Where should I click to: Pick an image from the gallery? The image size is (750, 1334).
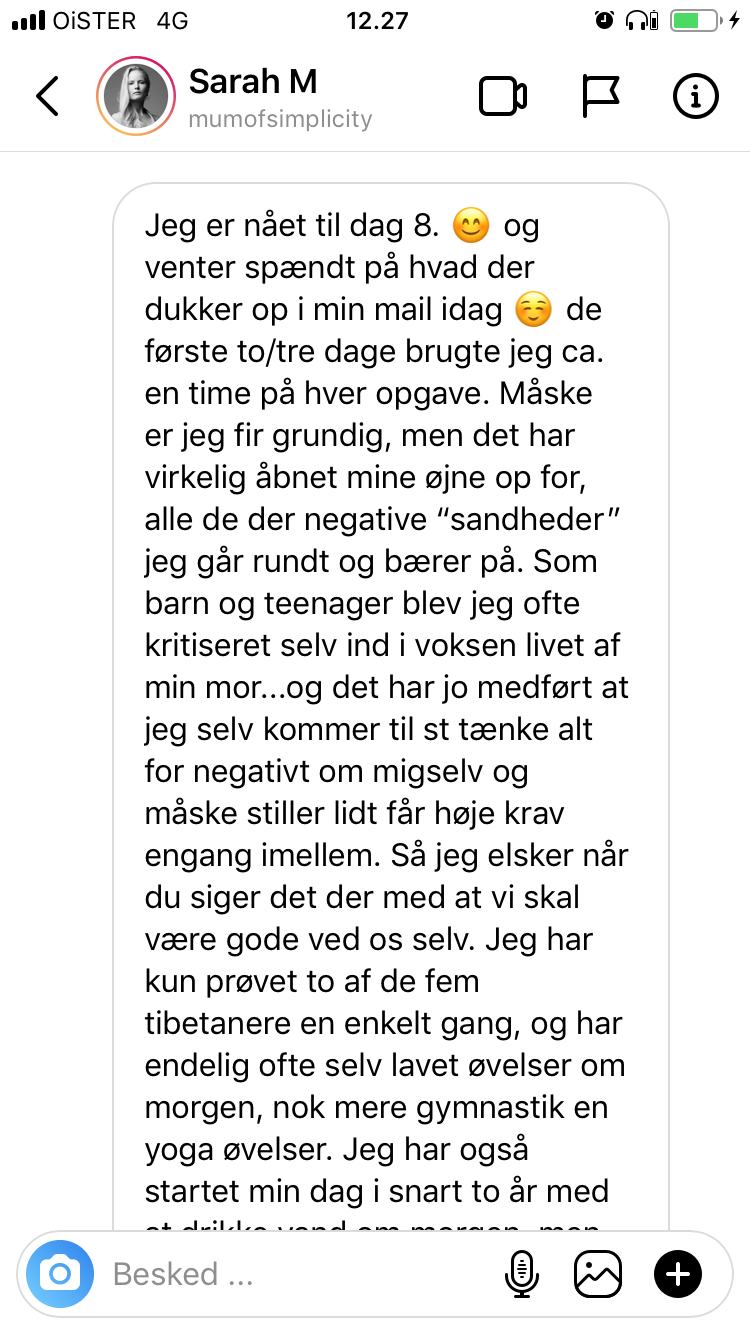tap(598, 1274)
